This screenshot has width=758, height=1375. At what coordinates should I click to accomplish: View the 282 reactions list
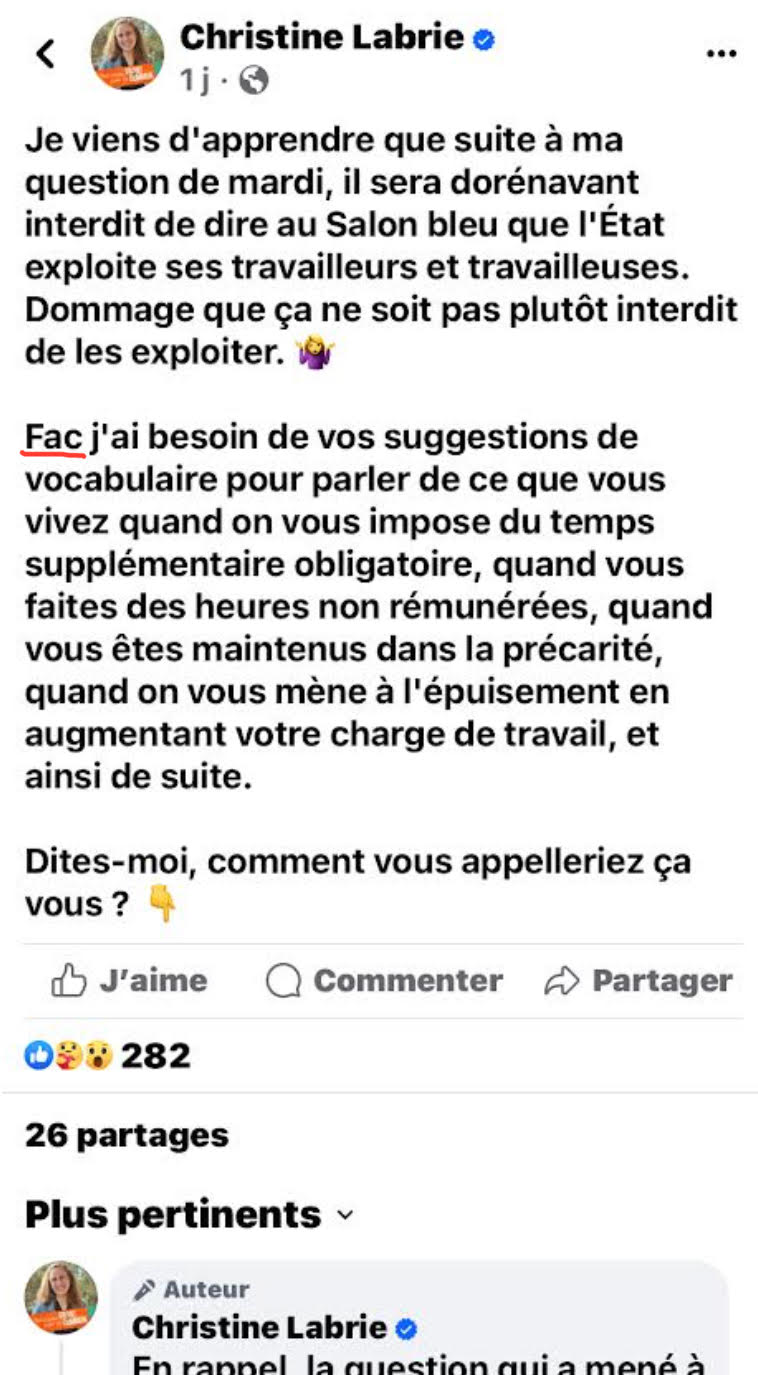pyautogui.click(x=108, y=1055)
